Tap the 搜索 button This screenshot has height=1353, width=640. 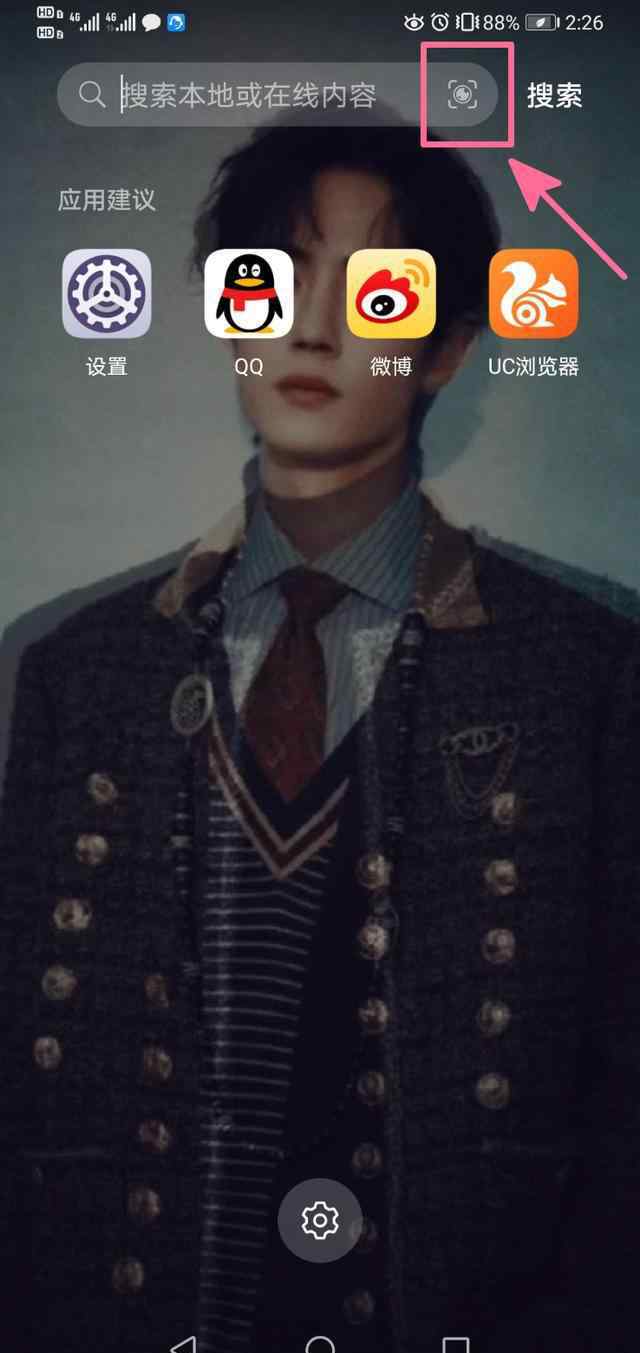pos(555,96)
